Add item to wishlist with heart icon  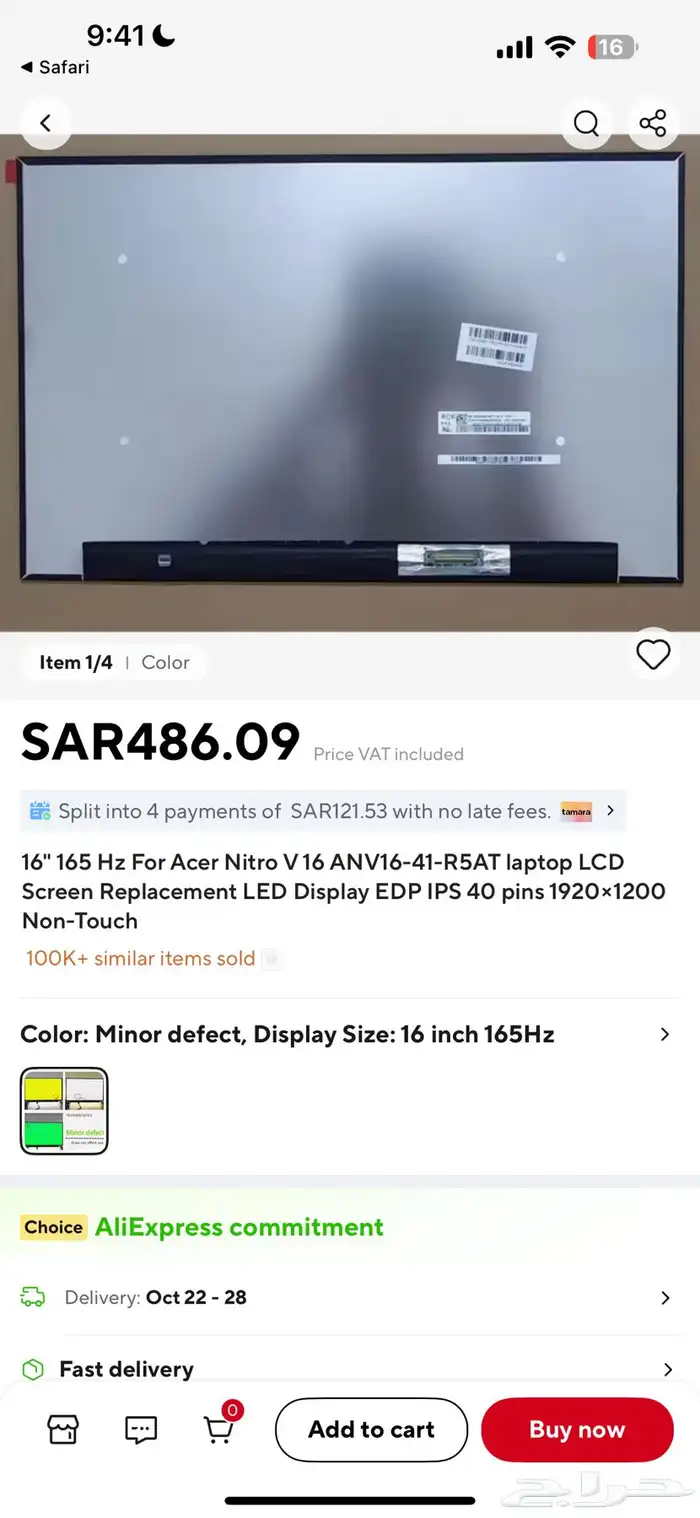click(x=653, y=655)
